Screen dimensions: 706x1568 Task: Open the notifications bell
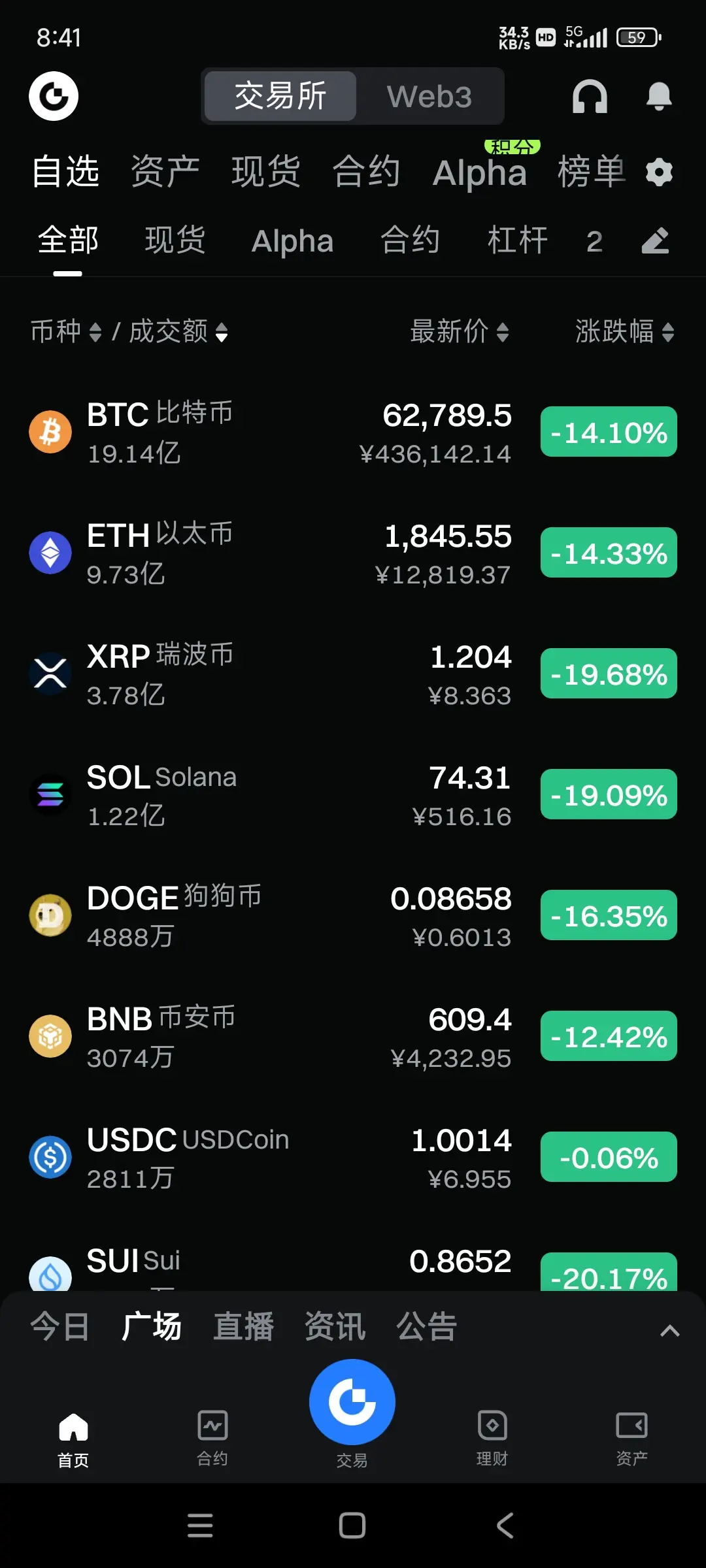click(x=658, y=97)
